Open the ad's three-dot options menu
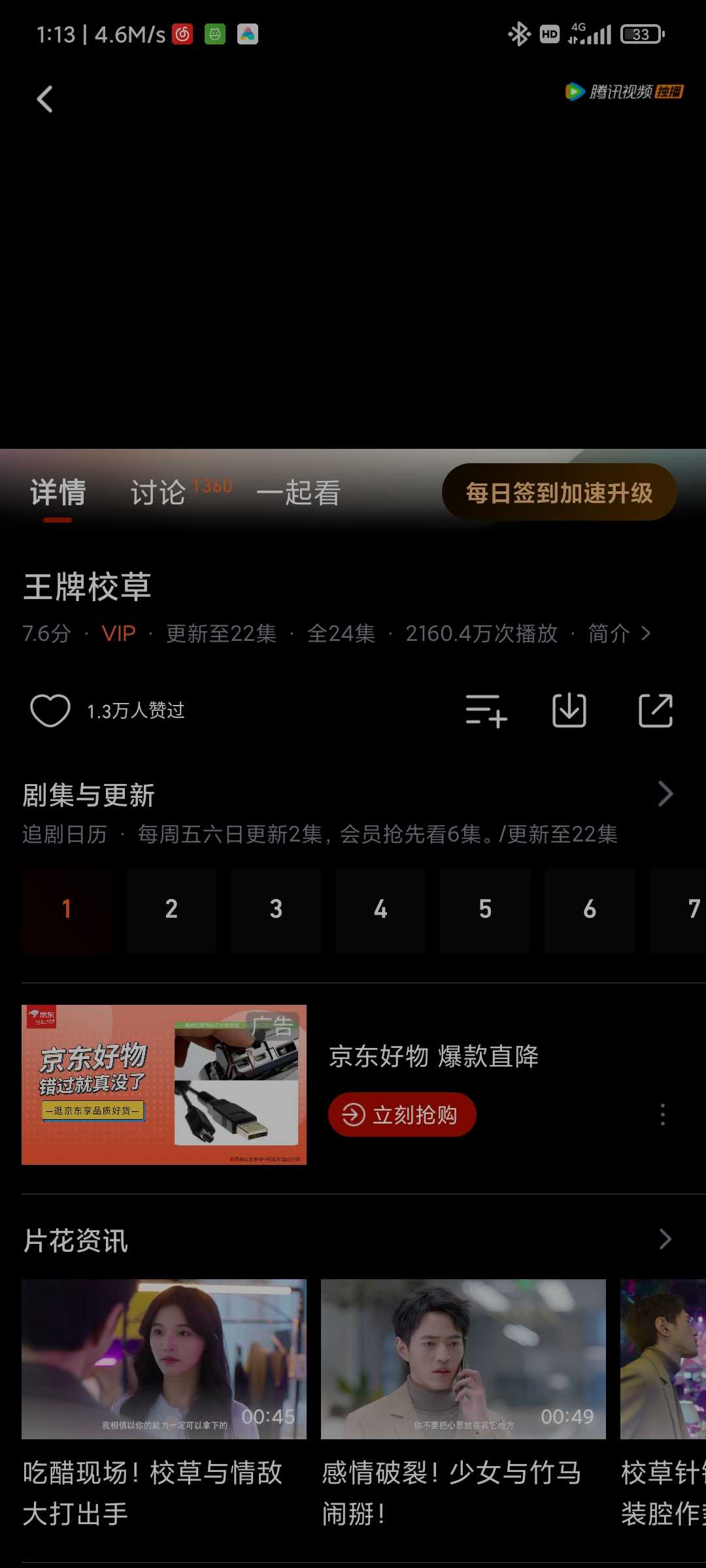This screenshot has height=1568, width=706. click(662, 1115)
